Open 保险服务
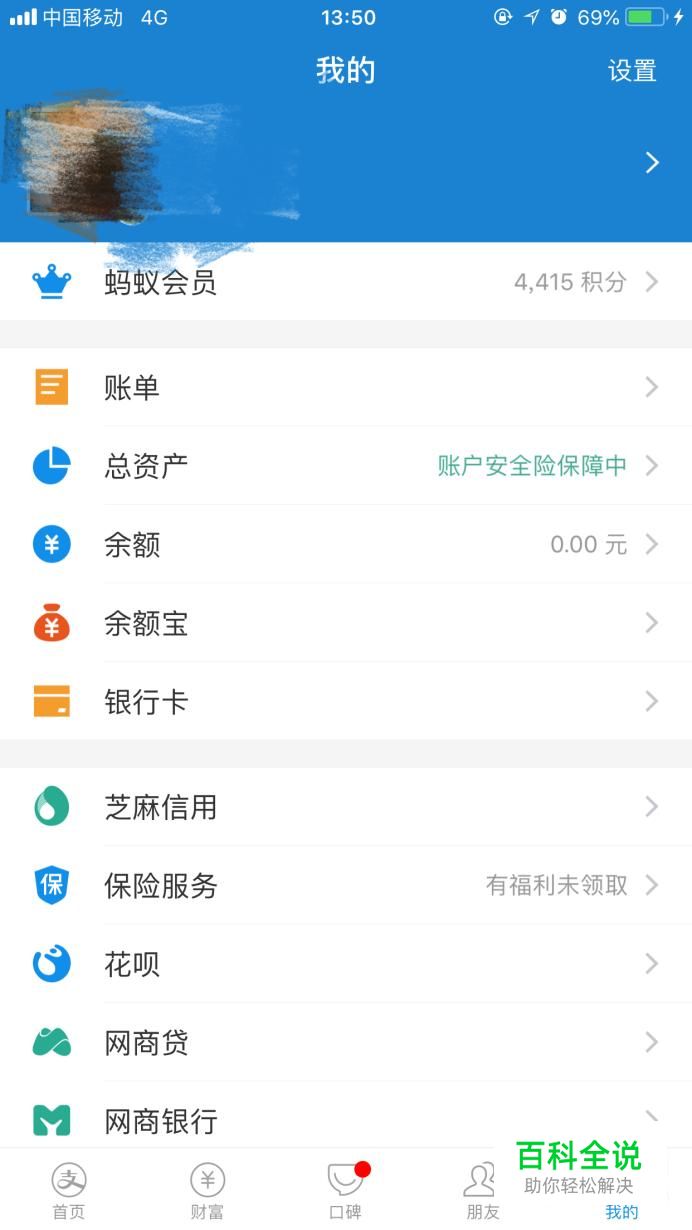This screenshot has height=1230, width=692. (346, 886)
